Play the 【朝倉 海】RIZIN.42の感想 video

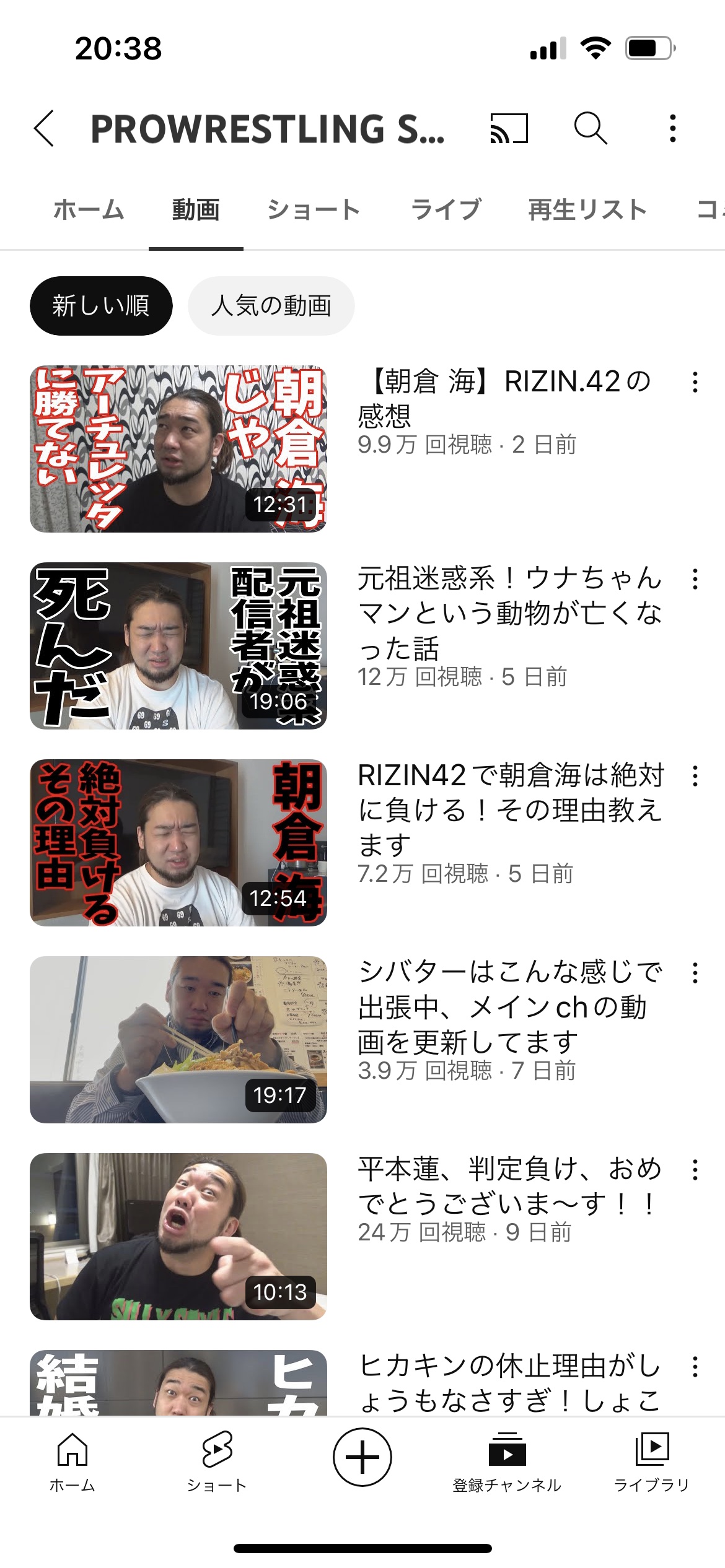(178, 449)
